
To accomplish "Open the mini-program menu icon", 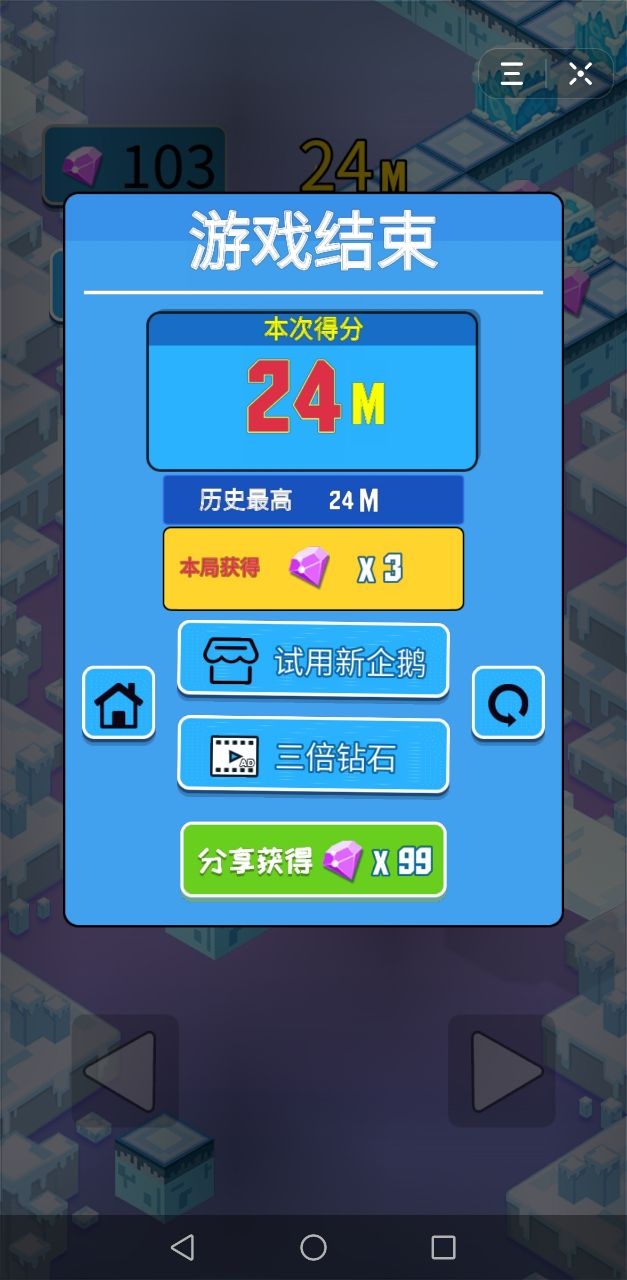I will (512, 73).
